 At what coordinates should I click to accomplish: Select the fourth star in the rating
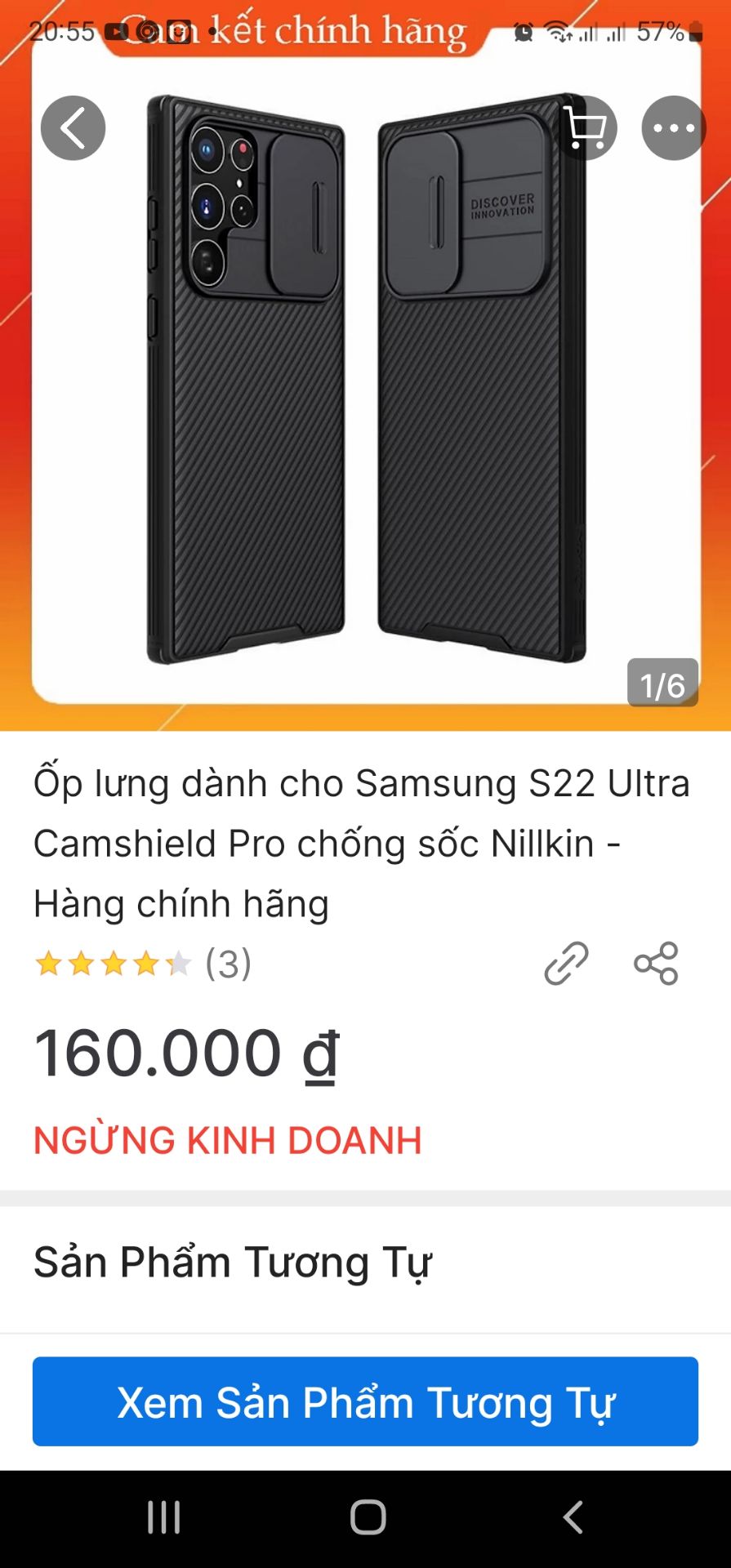click(x=145, y=964)
